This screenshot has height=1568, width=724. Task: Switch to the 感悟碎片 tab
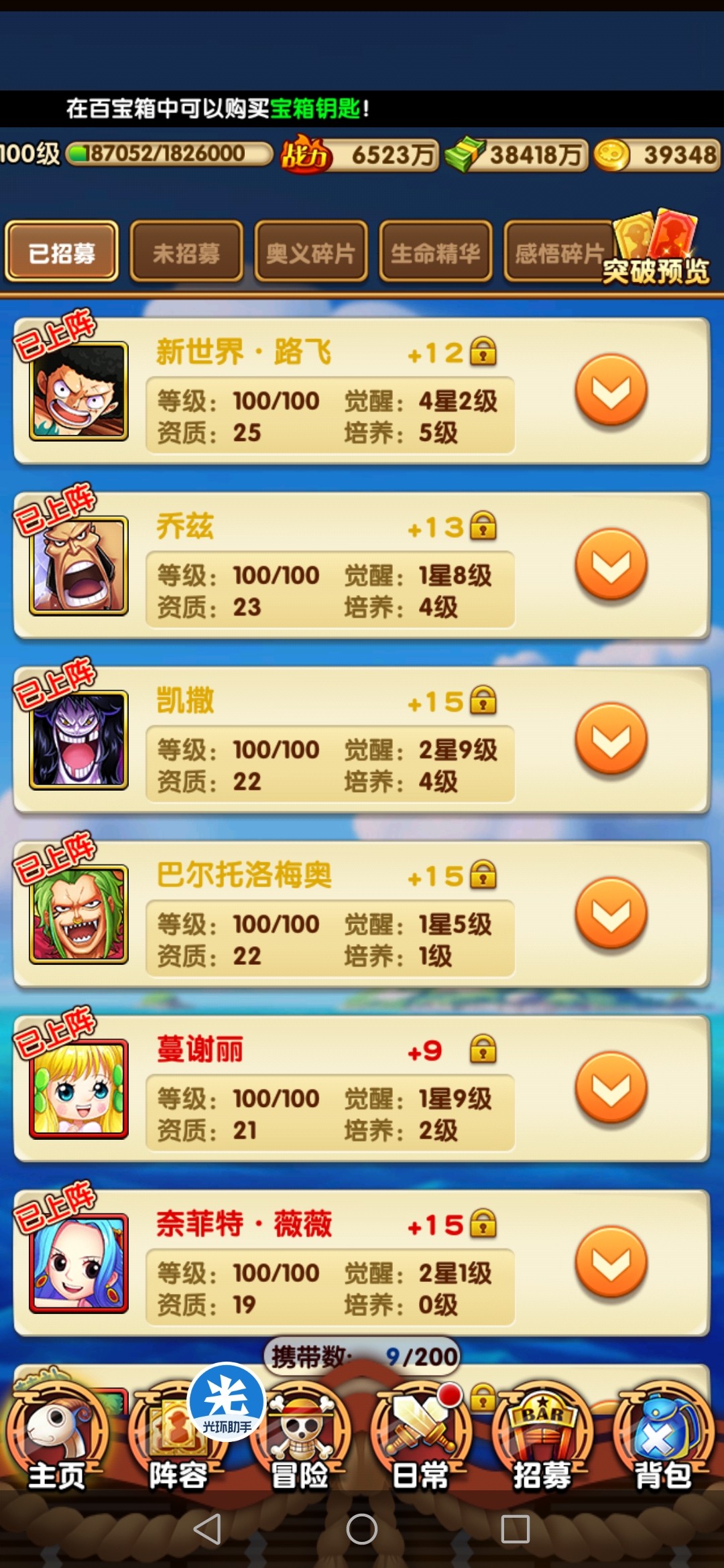point(558,253)
